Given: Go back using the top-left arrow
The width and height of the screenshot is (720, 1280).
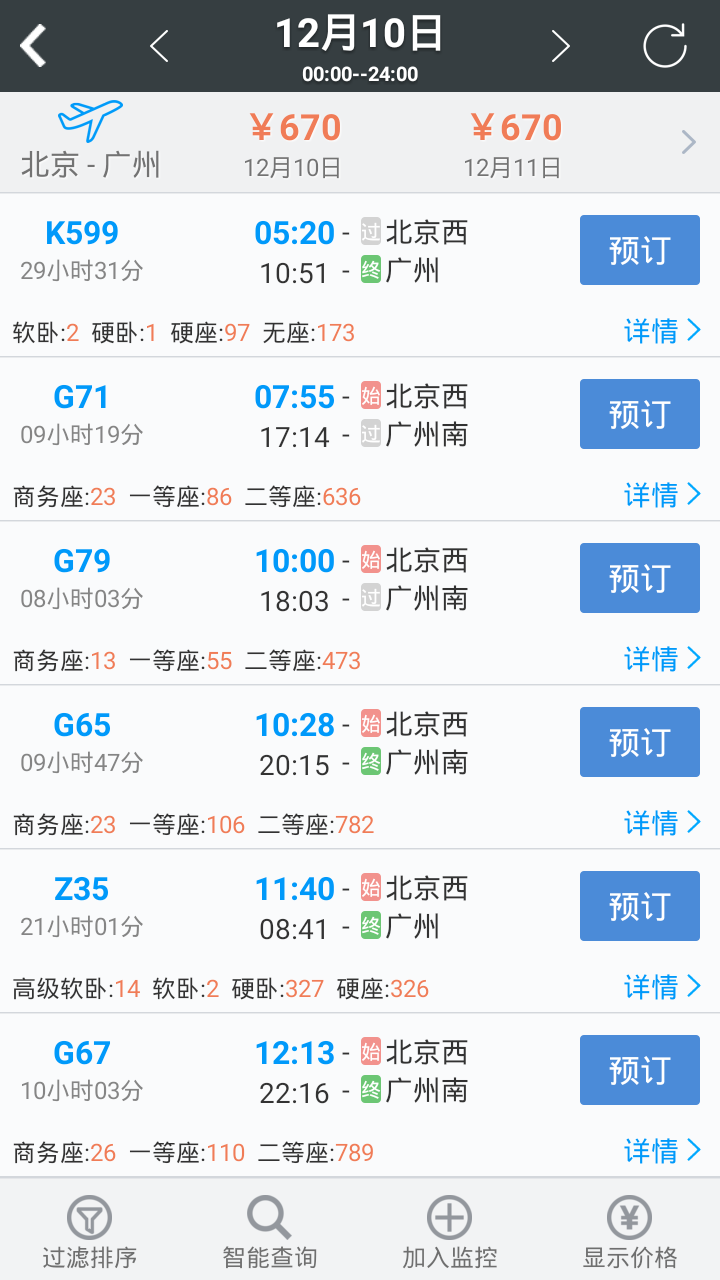Looking at the screenshot, I should [x=34, y=46].
